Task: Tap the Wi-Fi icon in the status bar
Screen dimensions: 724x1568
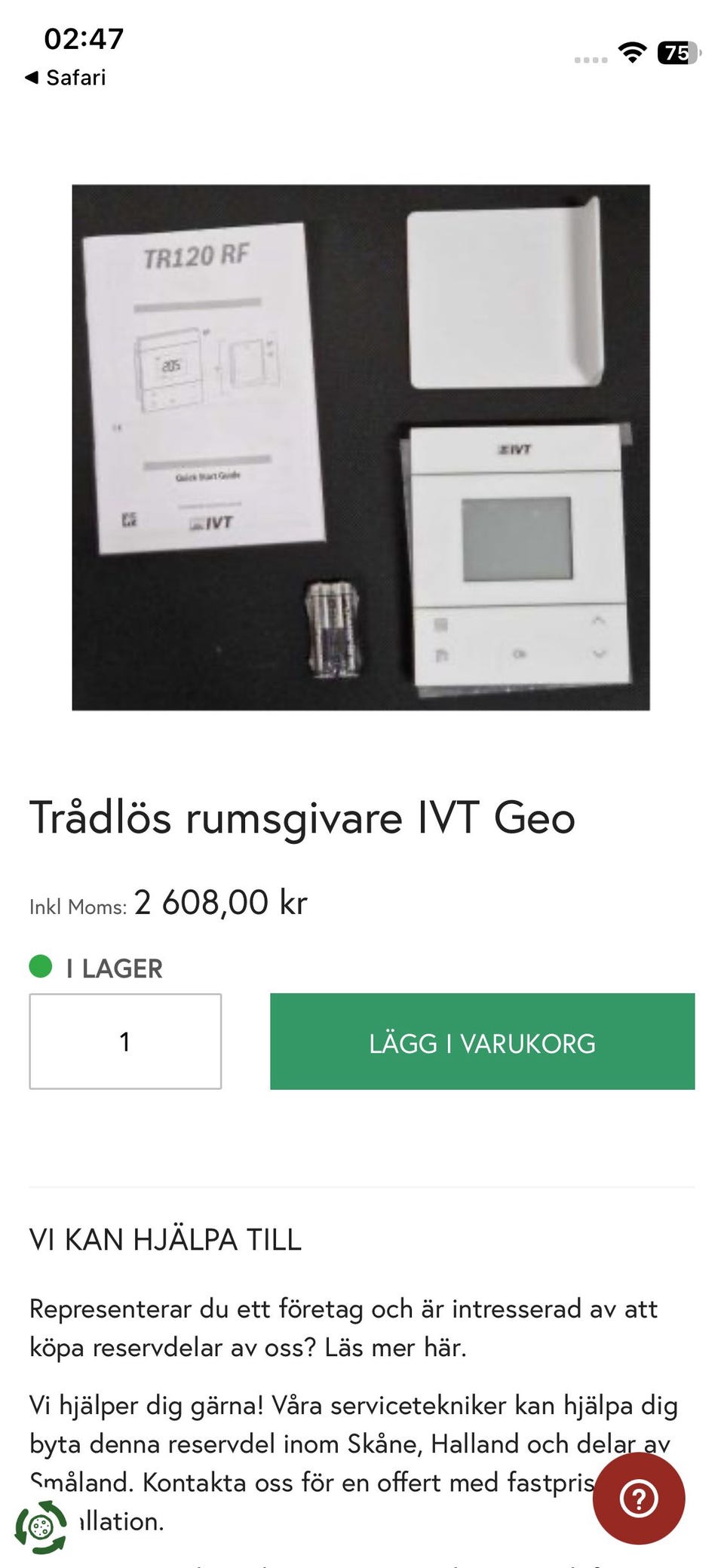Action: tap(632, 51)
